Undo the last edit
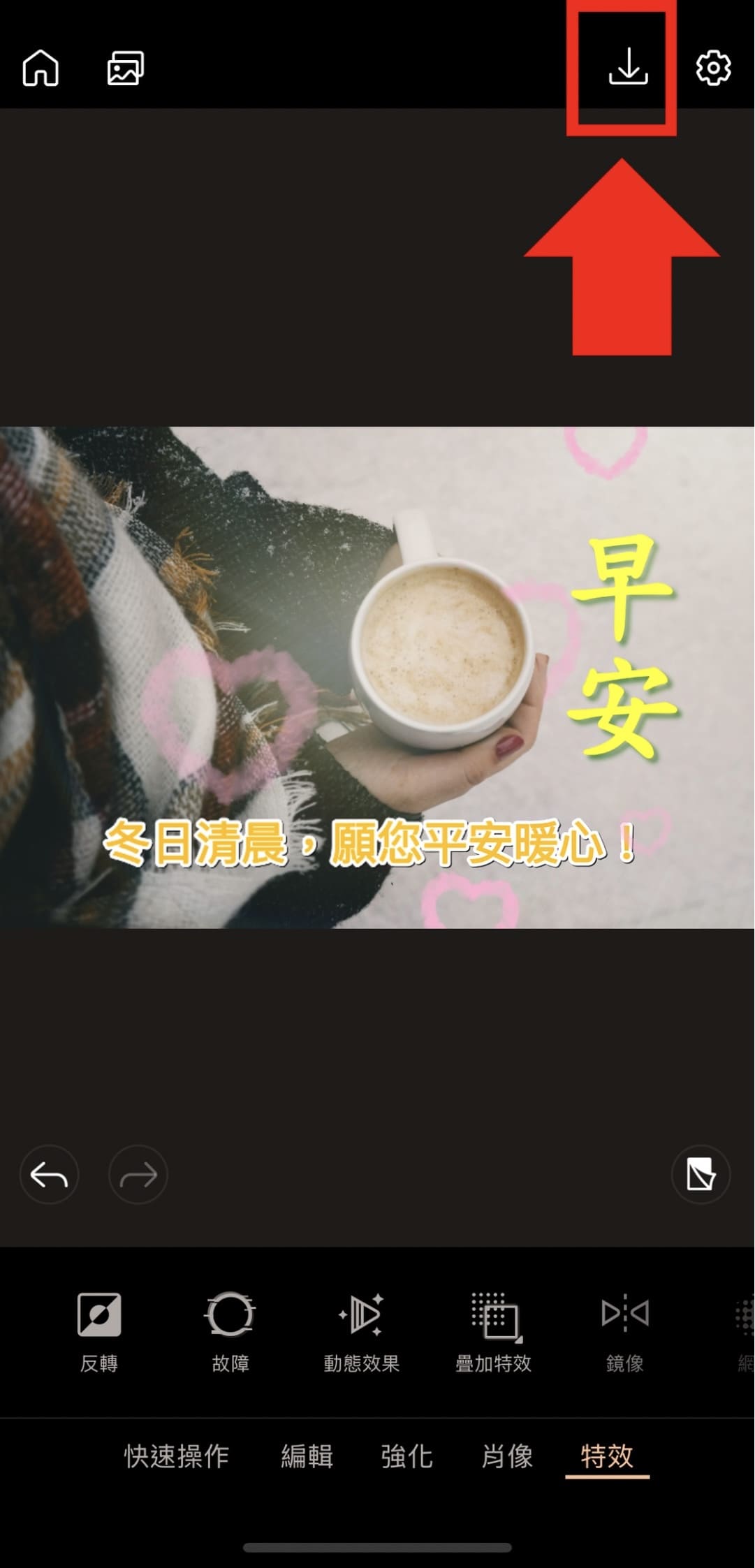The image size is (755, 1568). click(x=48, y=1175)
